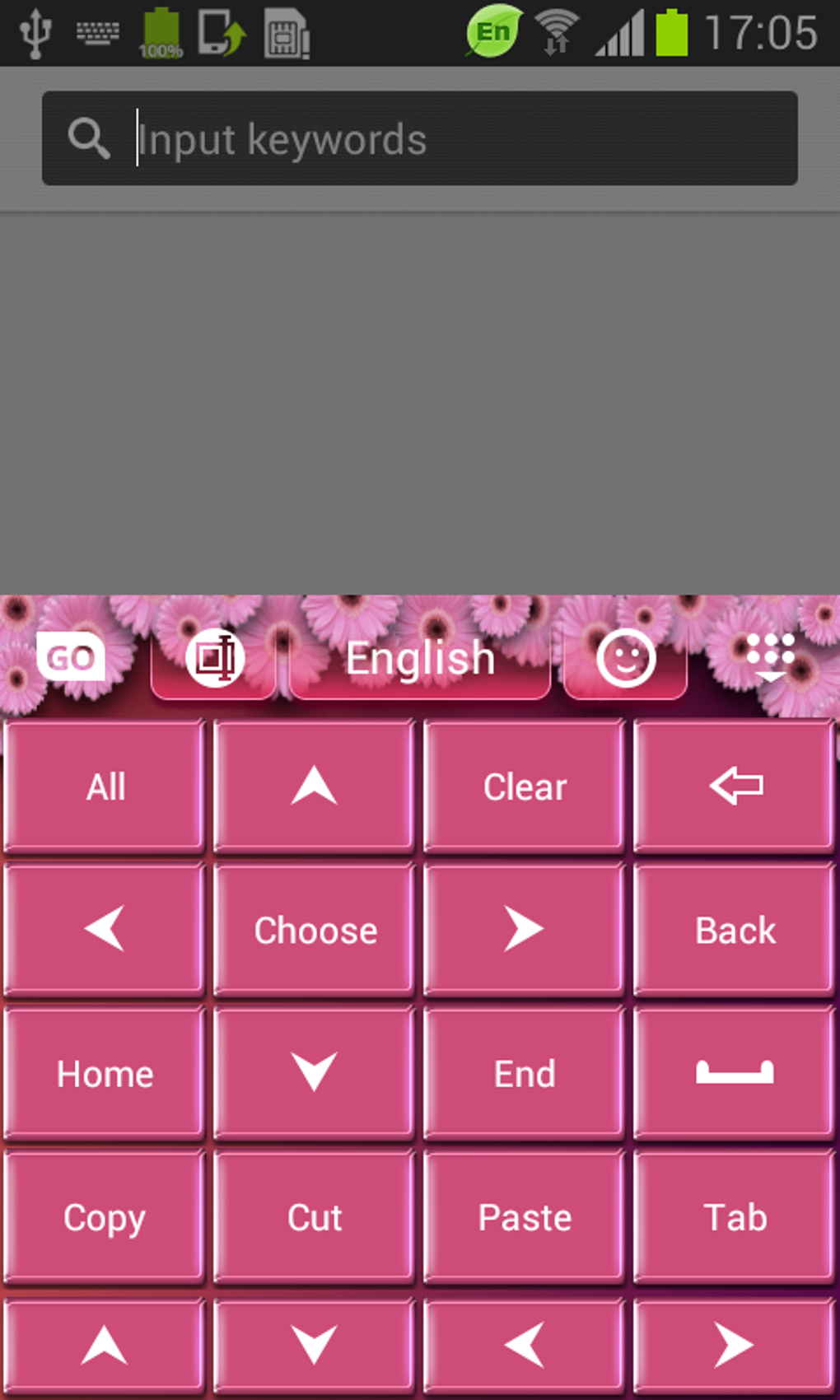Jump to line start with Home key

coord(105,1074)
